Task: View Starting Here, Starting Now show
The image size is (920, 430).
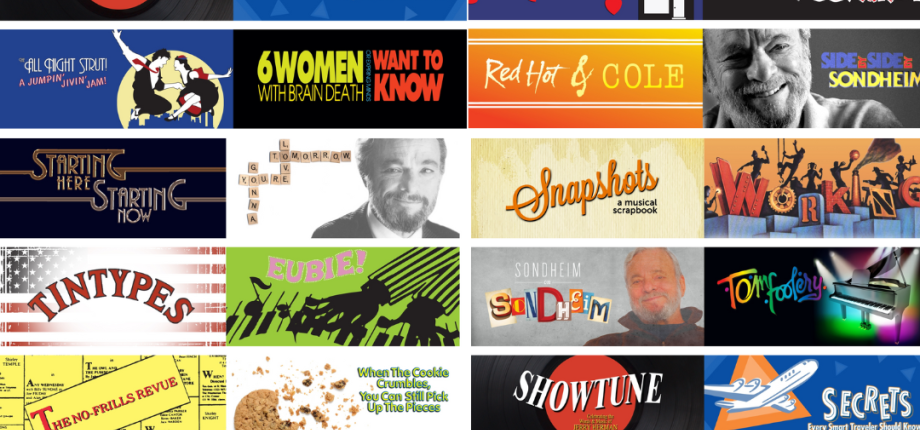Action: click(x=113, y=188)
